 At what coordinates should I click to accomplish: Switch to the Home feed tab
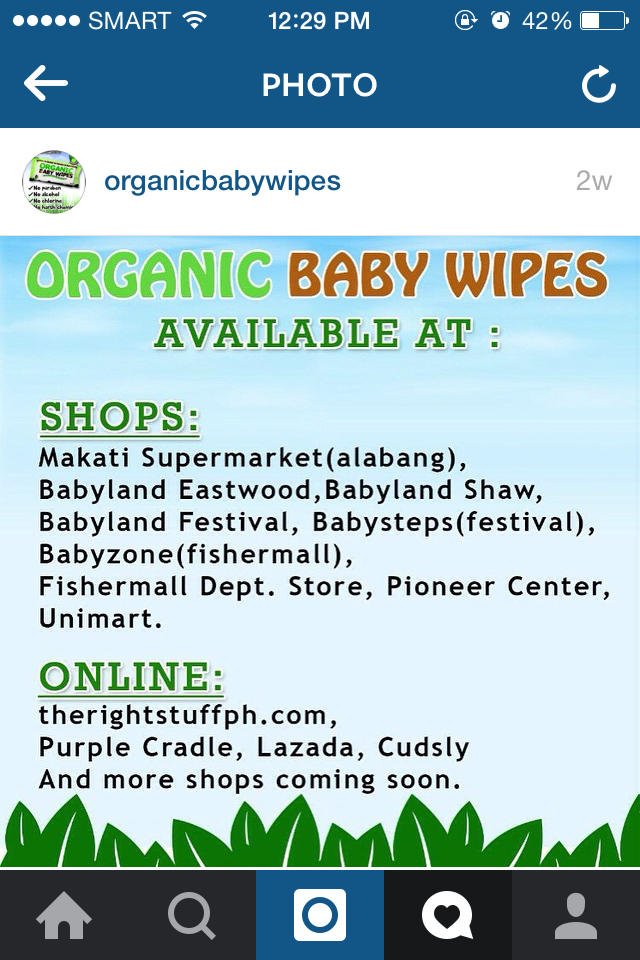64,915
